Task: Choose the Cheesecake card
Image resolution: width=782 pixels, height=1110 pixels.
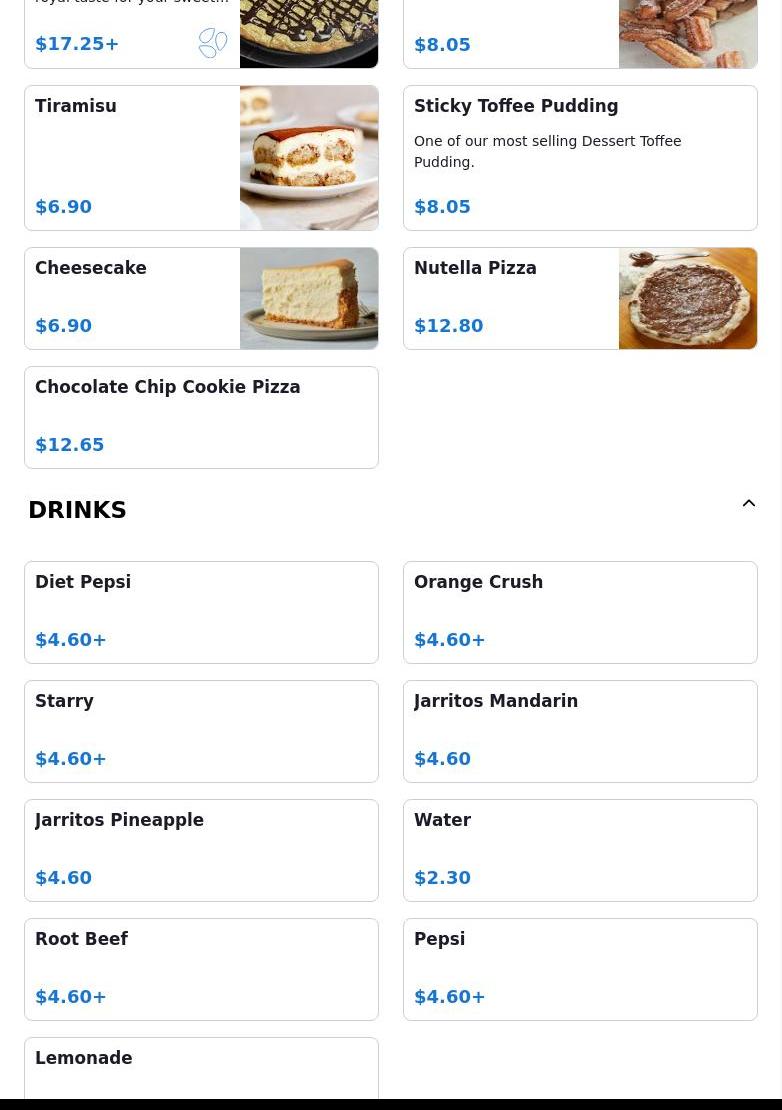Action: 201,298
